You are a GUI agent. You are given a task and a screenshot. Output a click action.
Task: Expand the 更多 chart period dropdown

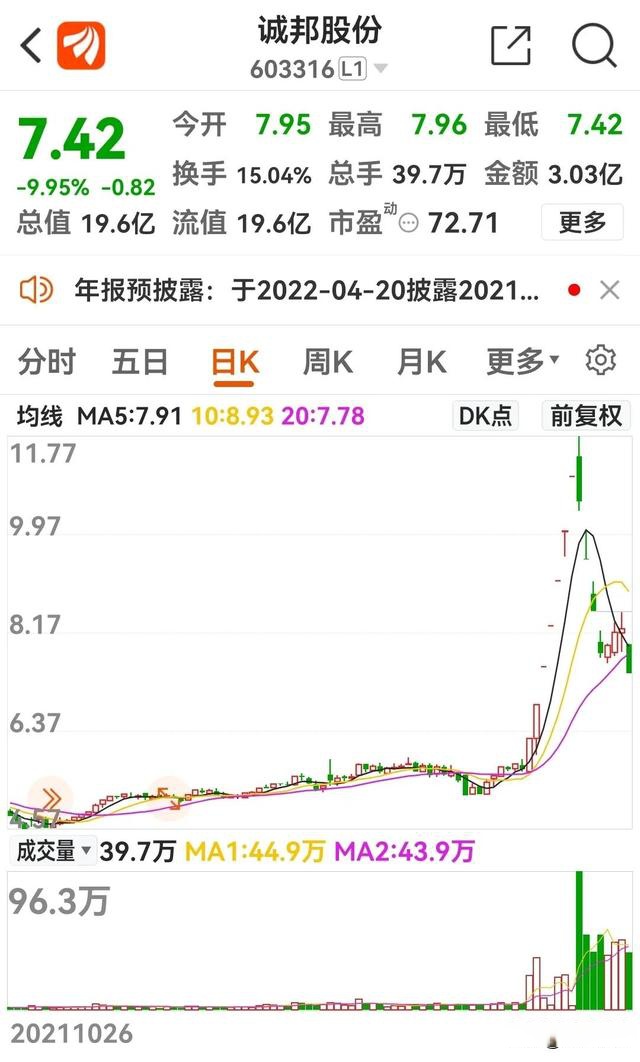tap(523, 361)
